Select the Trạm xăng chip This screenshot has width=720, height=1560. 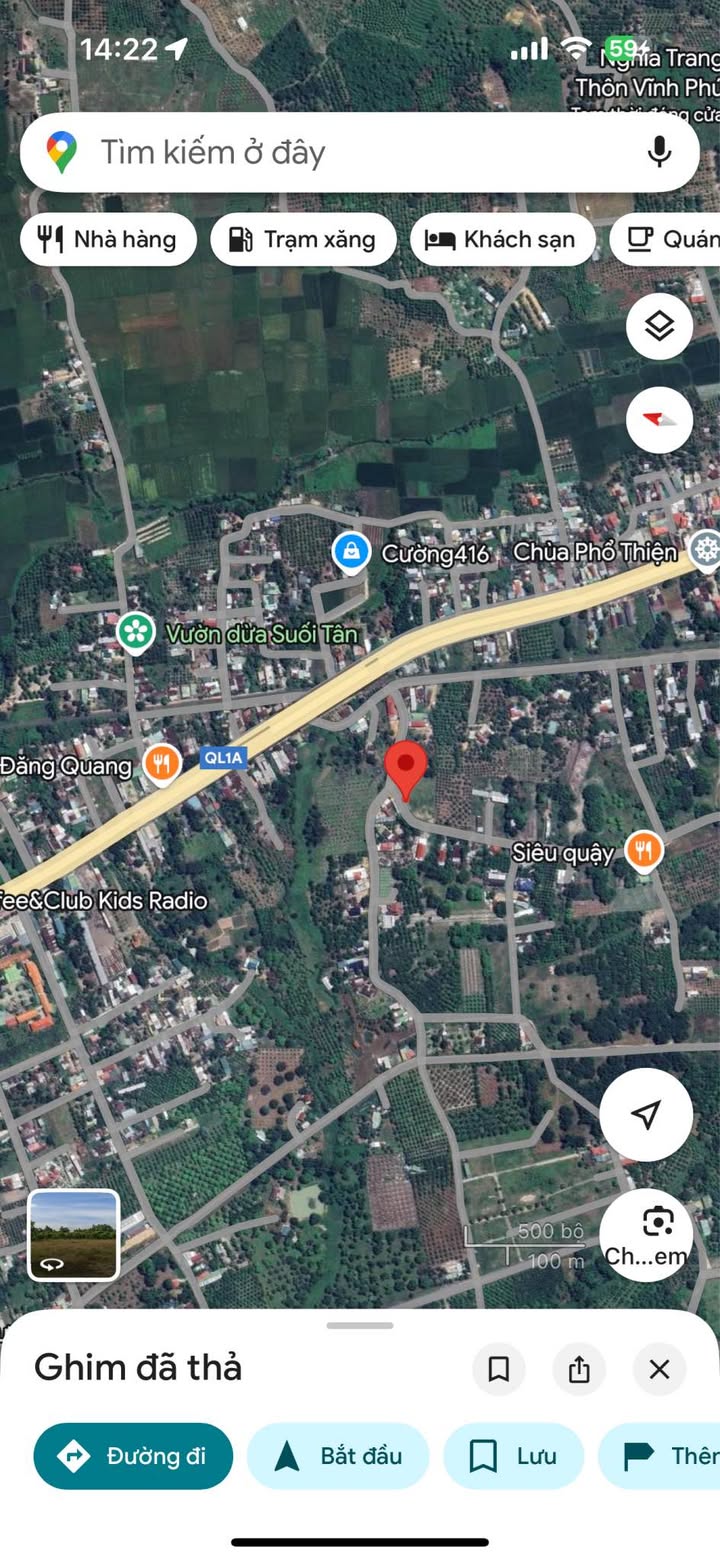(x=303, y=240)
